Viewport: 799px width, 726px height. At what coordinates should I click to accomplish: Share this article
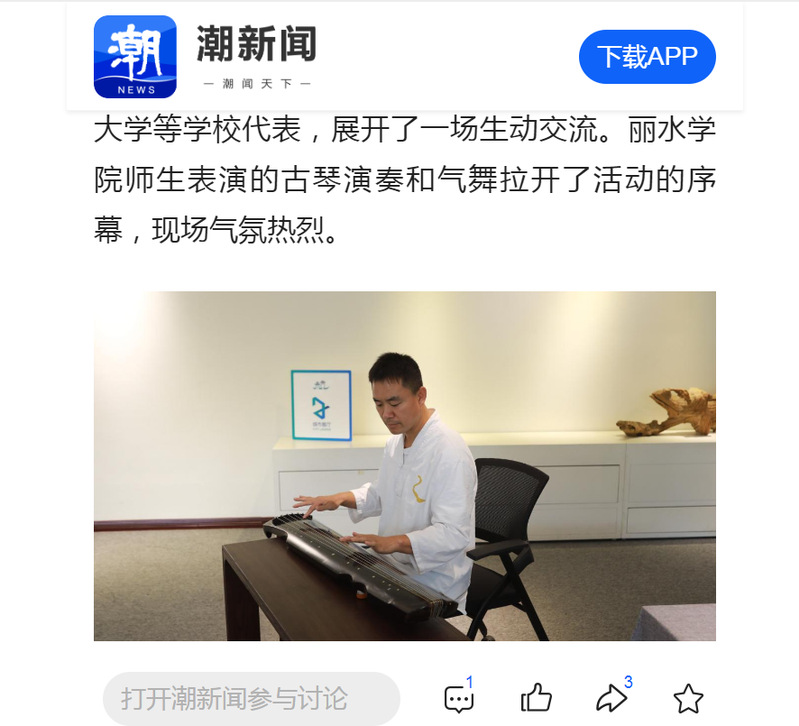611,697
